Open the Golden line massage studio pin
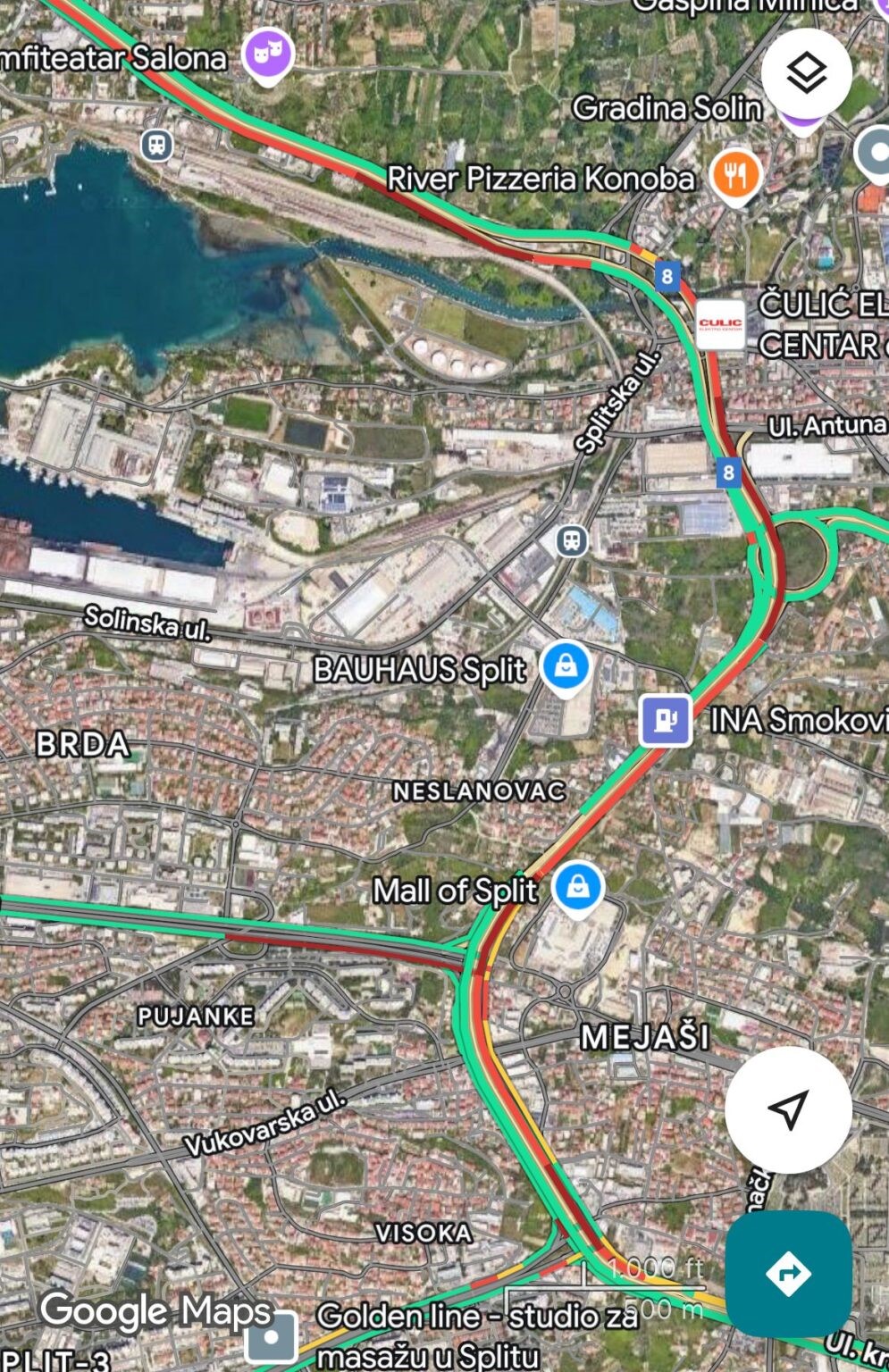This screenshot has width=889, height=1372. 271,1337
